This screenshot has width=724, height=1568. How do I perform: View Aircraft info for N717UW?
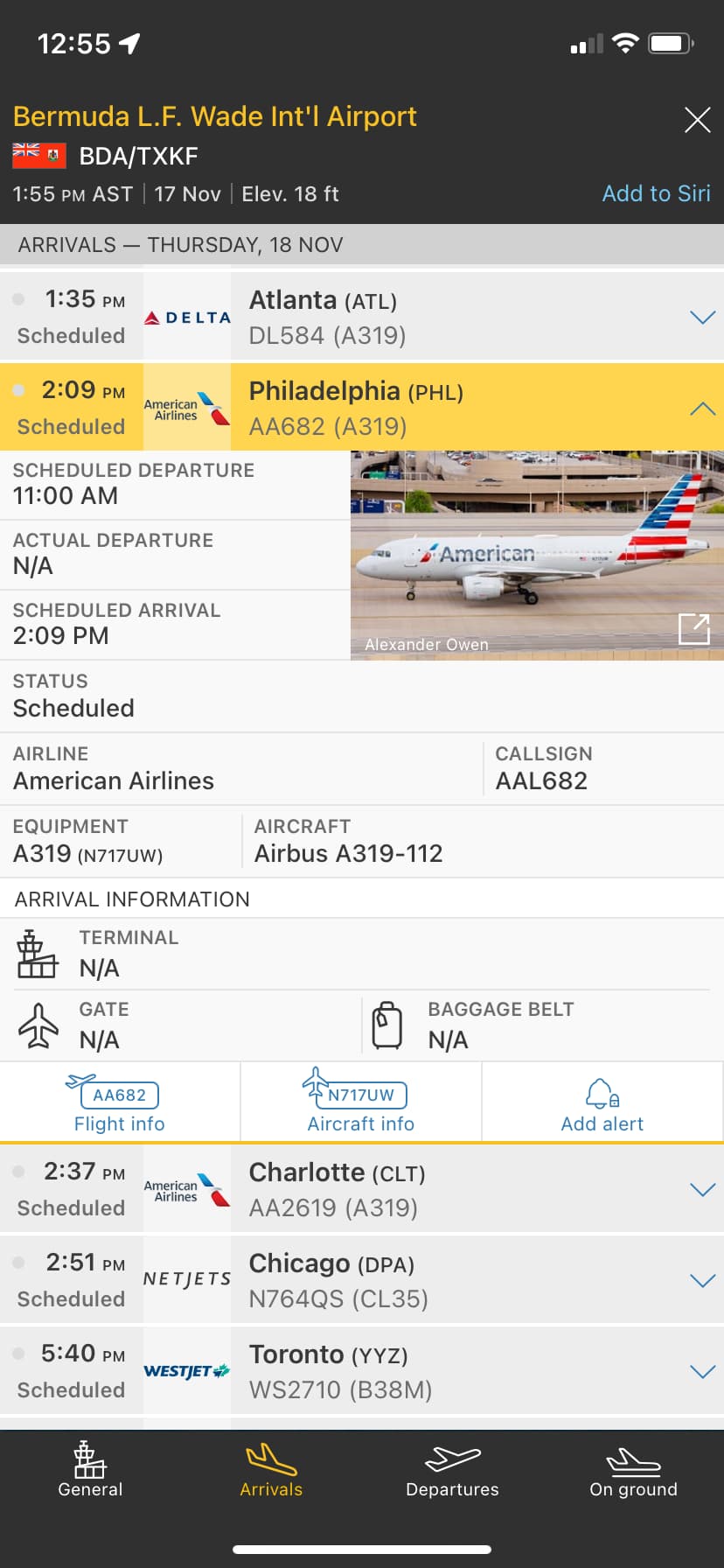[360, 1103]
